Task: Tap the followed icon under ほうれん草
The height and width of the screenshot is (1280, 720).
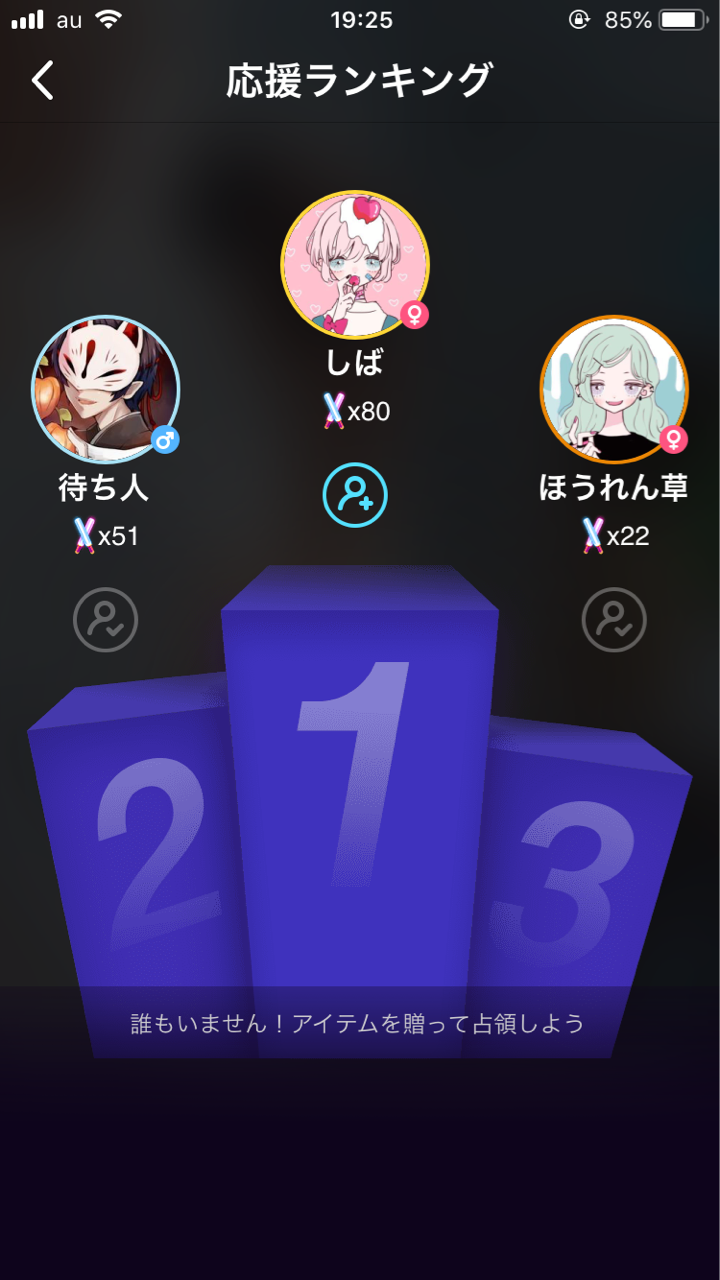Action: [614, 621]
